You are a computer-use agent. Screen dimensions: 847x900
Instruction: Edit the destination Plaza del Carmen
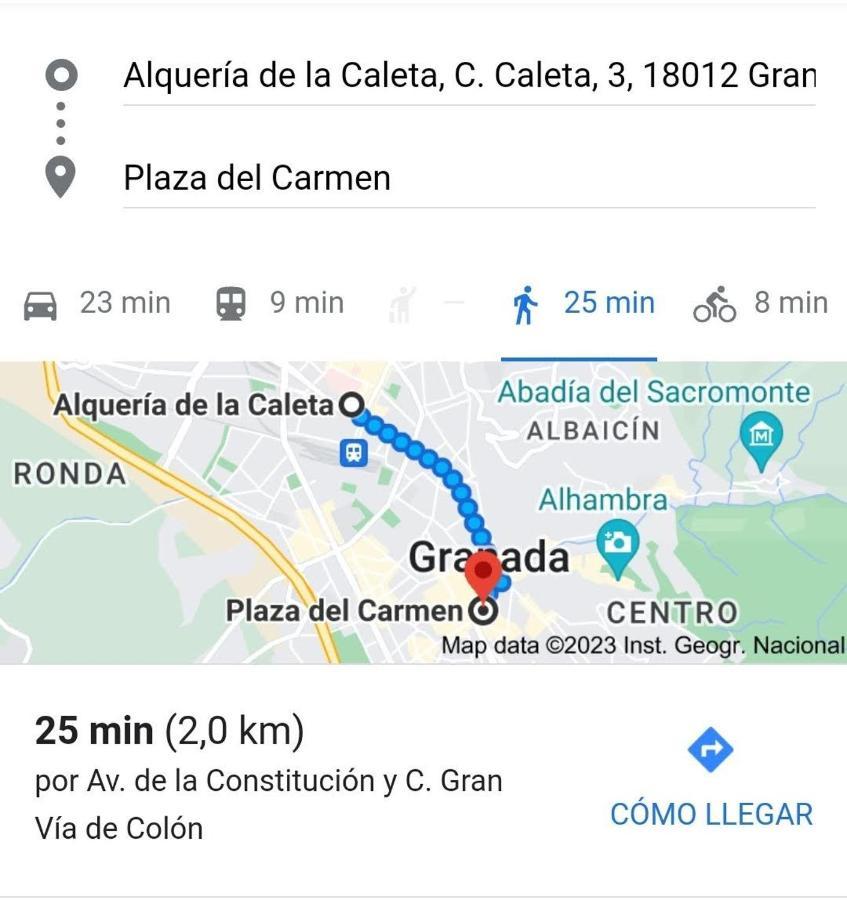468,178
